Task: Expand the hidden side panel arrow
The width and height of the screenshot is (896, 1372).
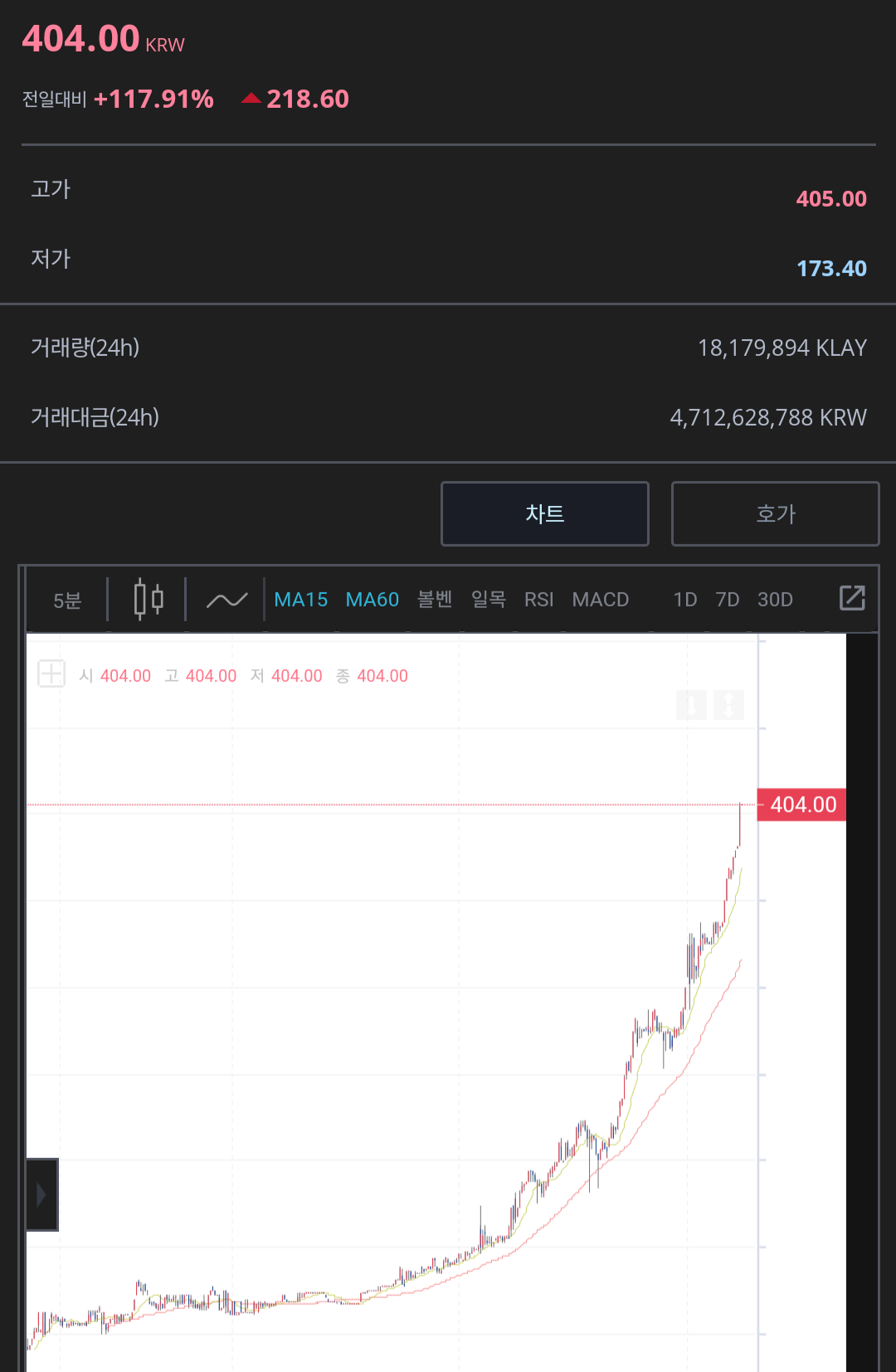Action: [x=41, y=1195]
